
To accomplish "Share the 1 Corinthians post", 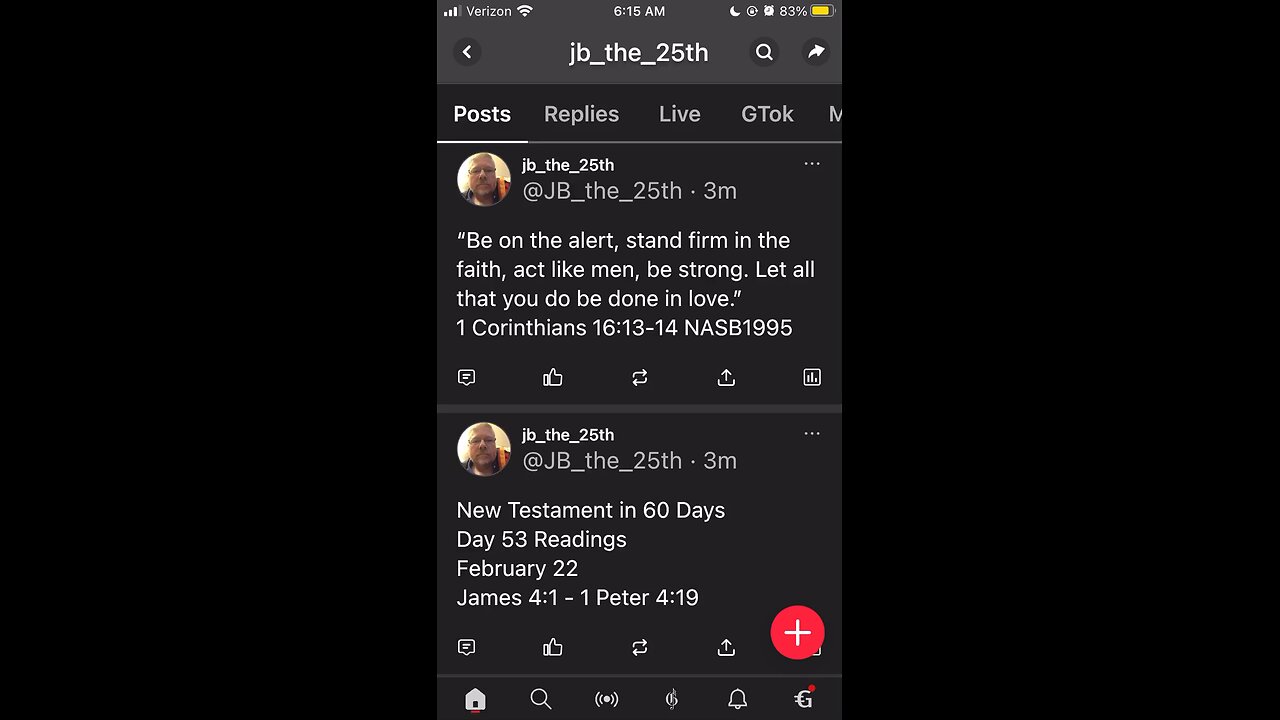I will point(726,377).
